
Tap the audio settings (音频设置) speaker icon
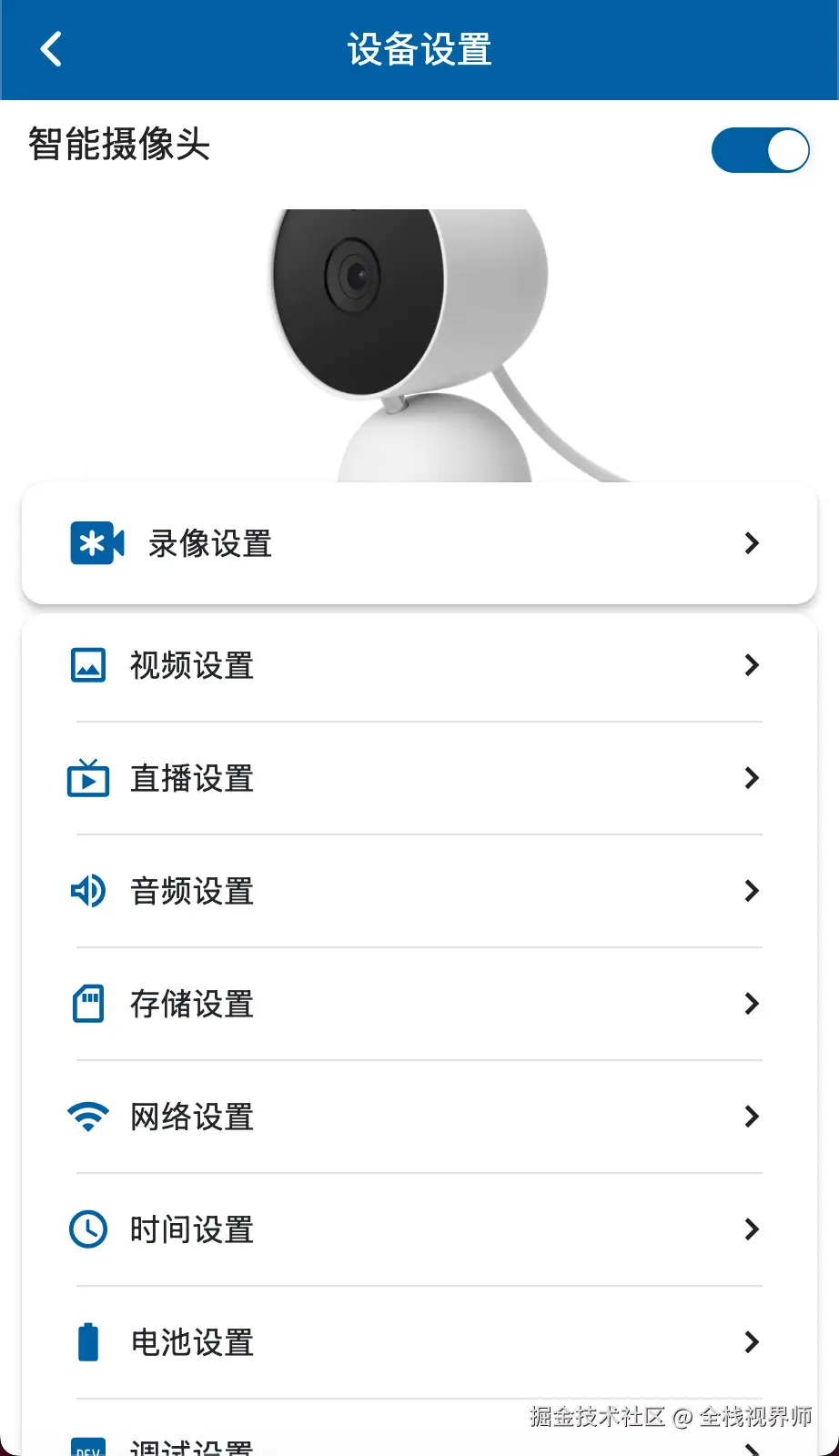point(87,891)
